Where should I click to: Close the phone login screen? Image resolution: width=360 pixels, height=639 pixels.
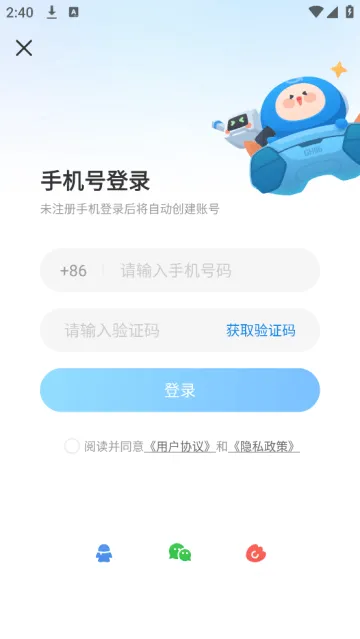click(24, 48)
